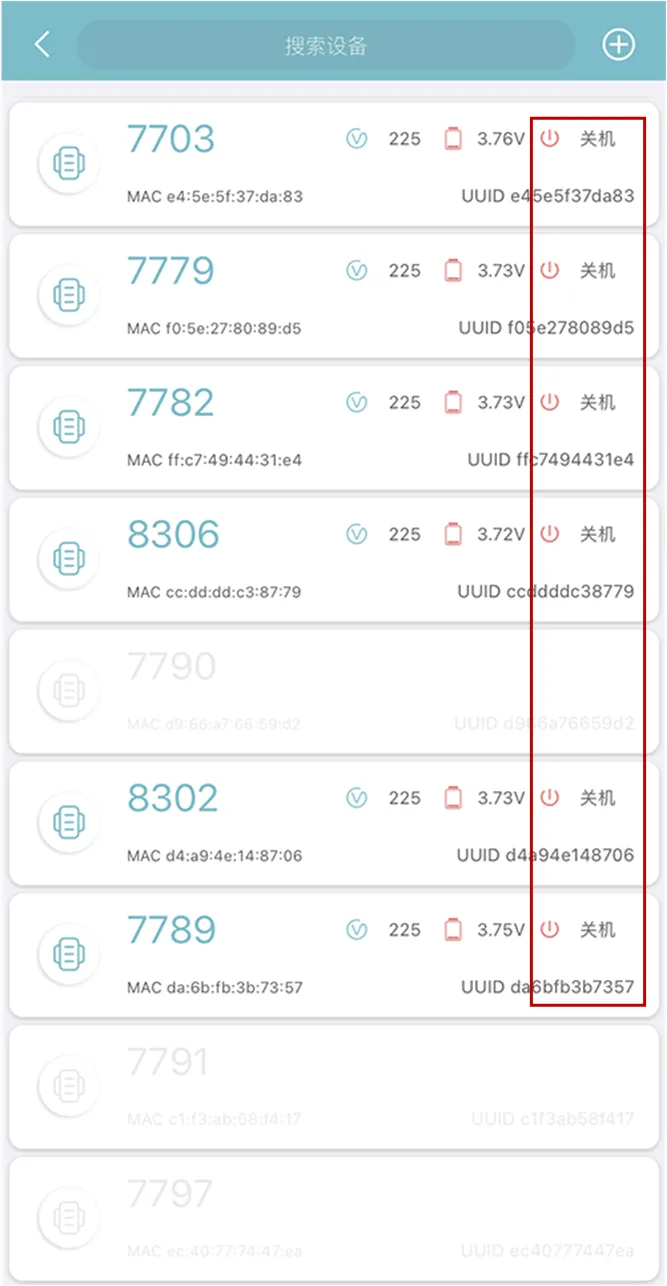Go back with the top-left arrow
The height and width of the screenshot is (1286, 667).
(42, 45)
